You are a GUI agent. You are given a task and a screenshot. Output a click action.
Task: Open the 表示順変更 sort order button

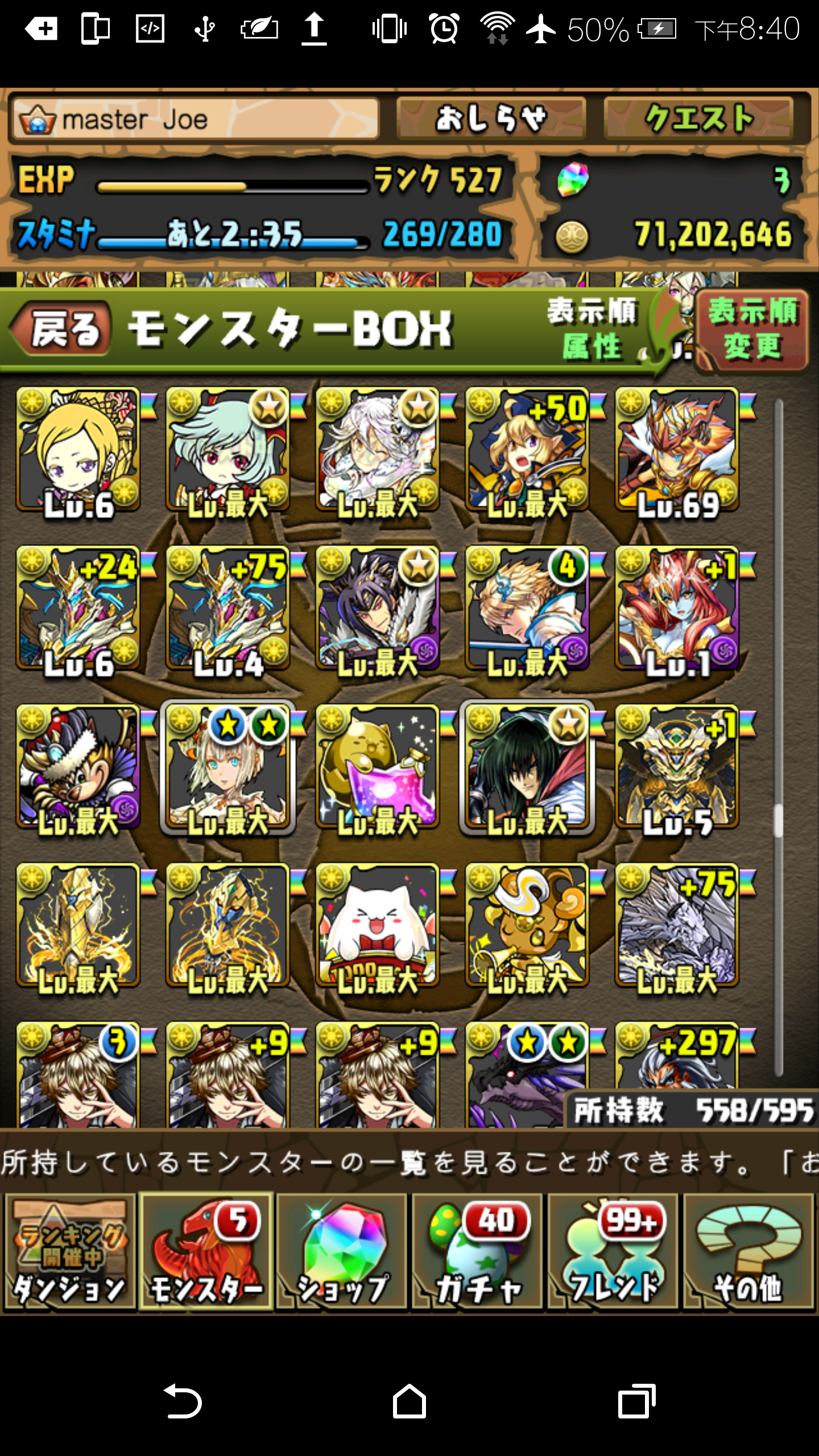[752, 330]
